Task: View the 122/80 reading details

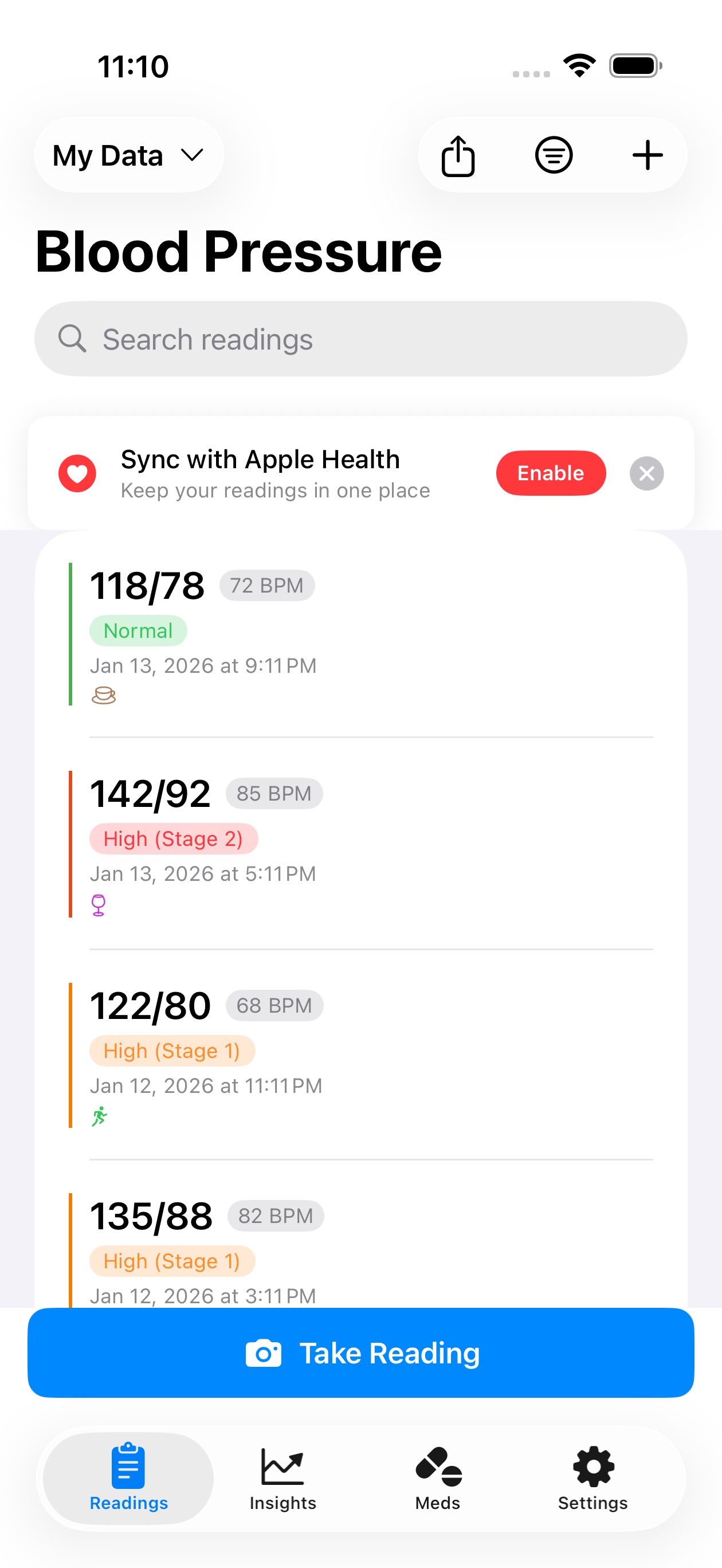Action: pyautogui.click(x=360, y=1055)
